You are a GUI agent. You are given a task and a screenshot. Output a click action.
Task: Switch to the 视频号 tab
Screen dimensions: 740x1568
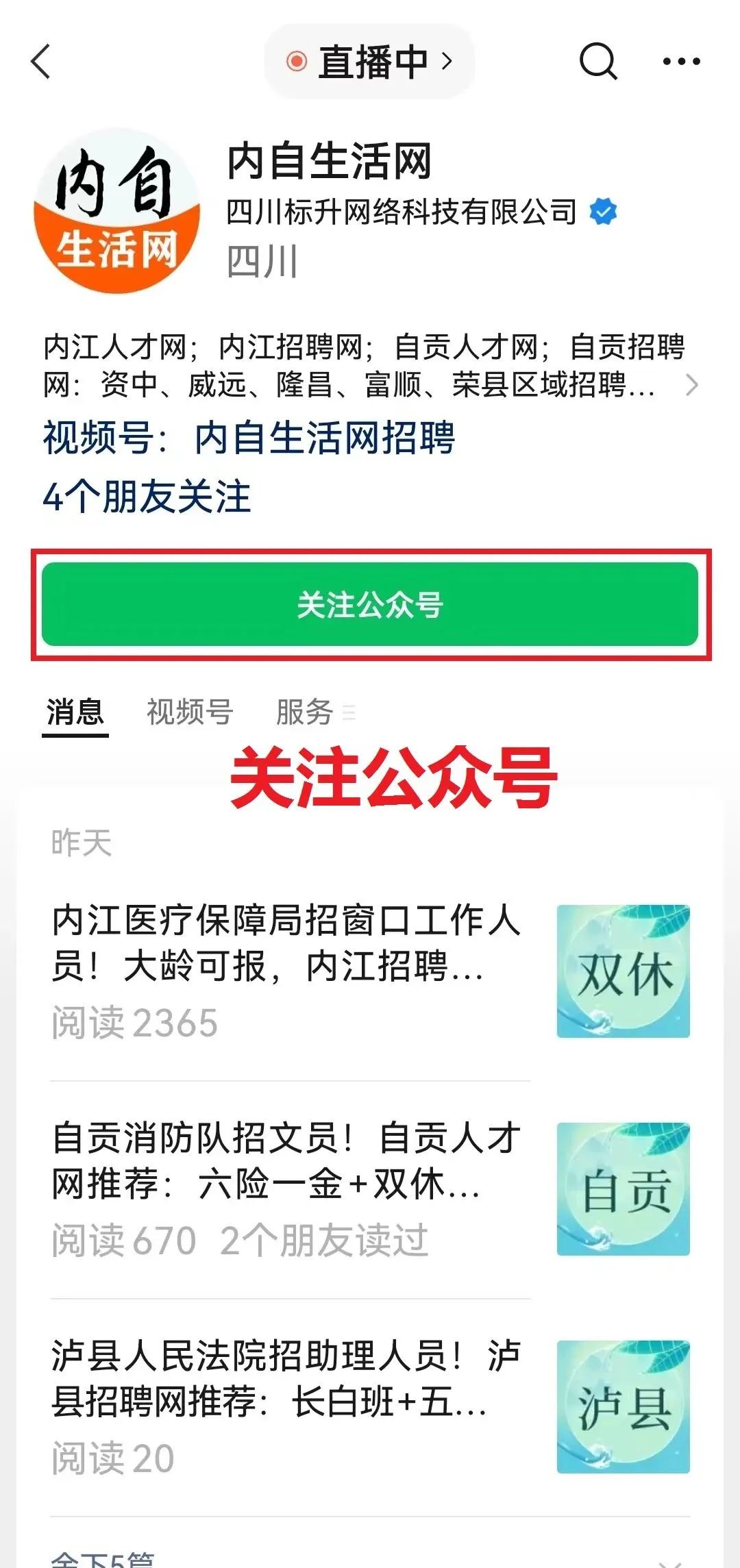190,712
